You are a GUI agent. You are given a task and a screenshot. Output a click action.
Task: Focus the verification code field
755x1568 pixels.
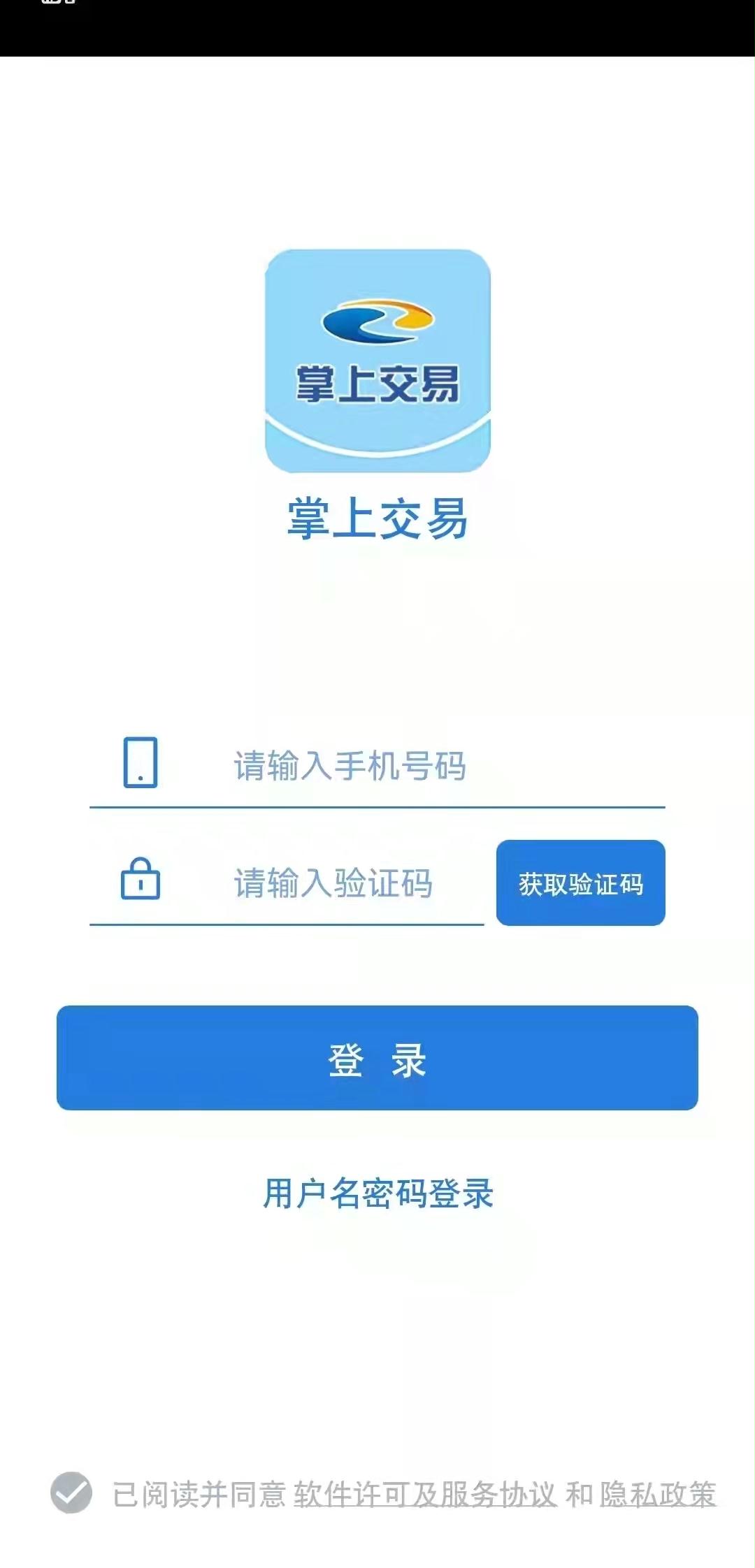336,883
